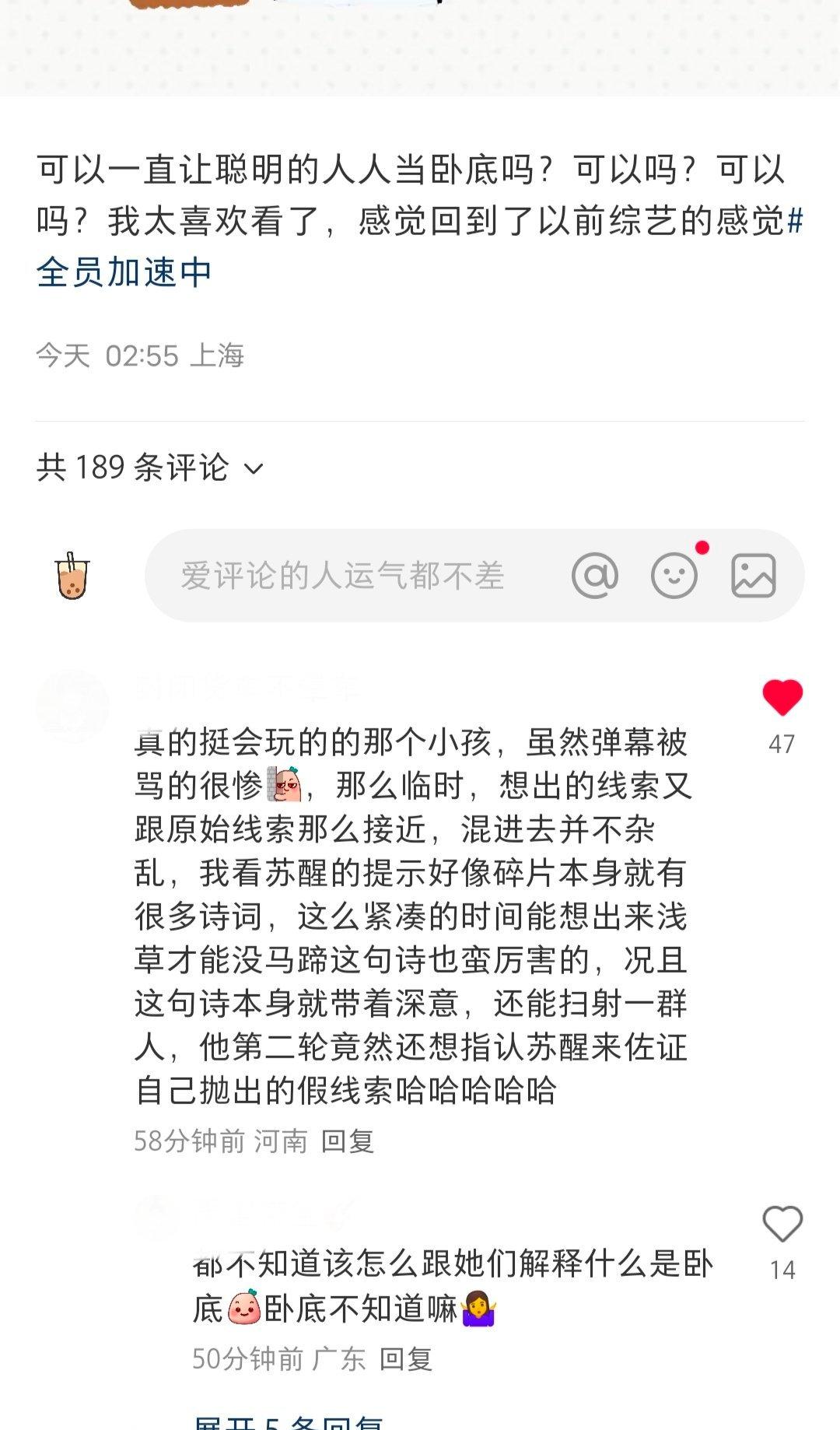Image resolution: width=840 pixels, height=1430 pixels.
Task: Attach an image to the comment
Action: pyautogui.click(x=753, y=577)
